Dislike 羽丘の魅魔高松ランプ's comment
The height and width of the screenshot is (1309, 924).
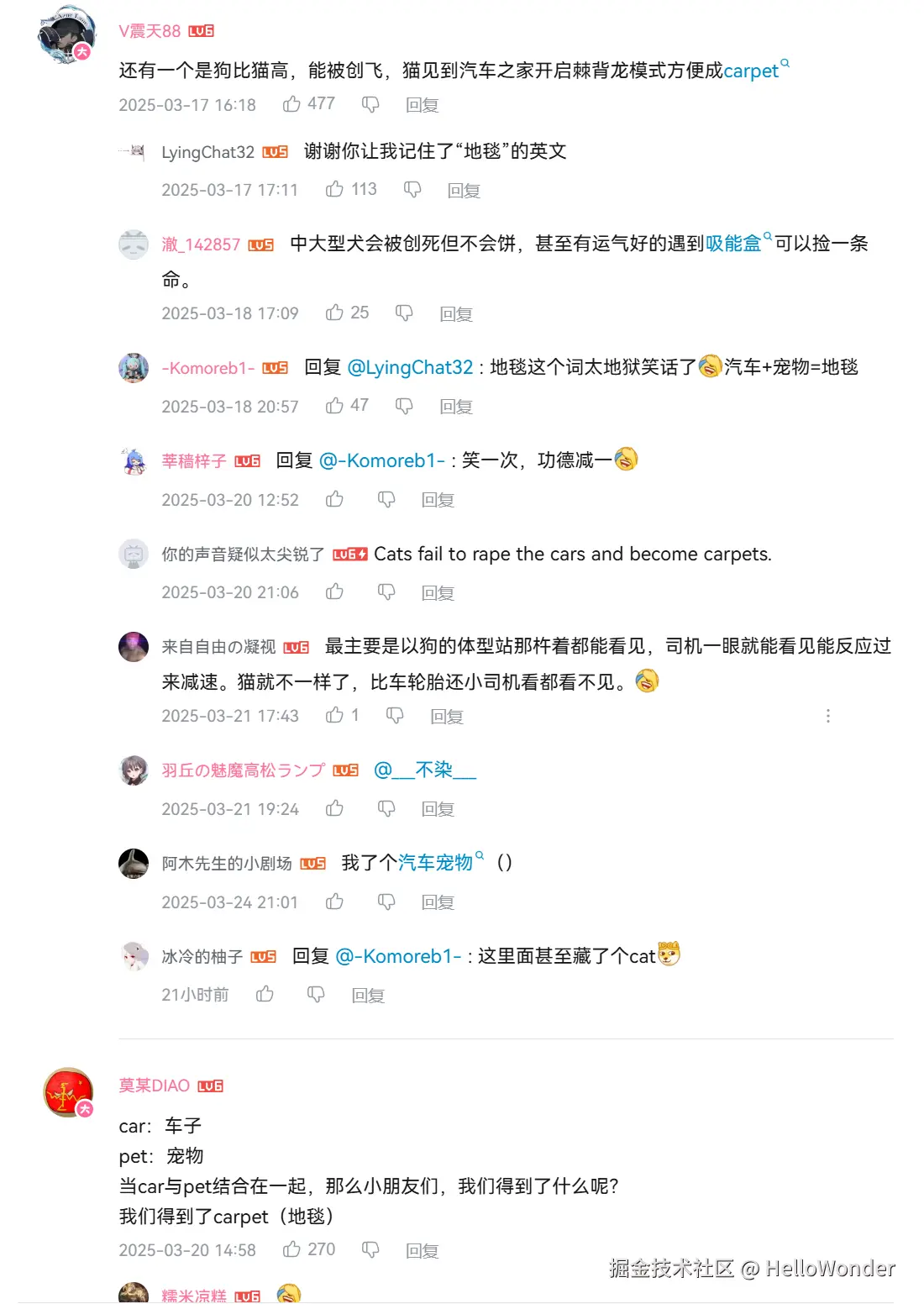click(386, 808)
